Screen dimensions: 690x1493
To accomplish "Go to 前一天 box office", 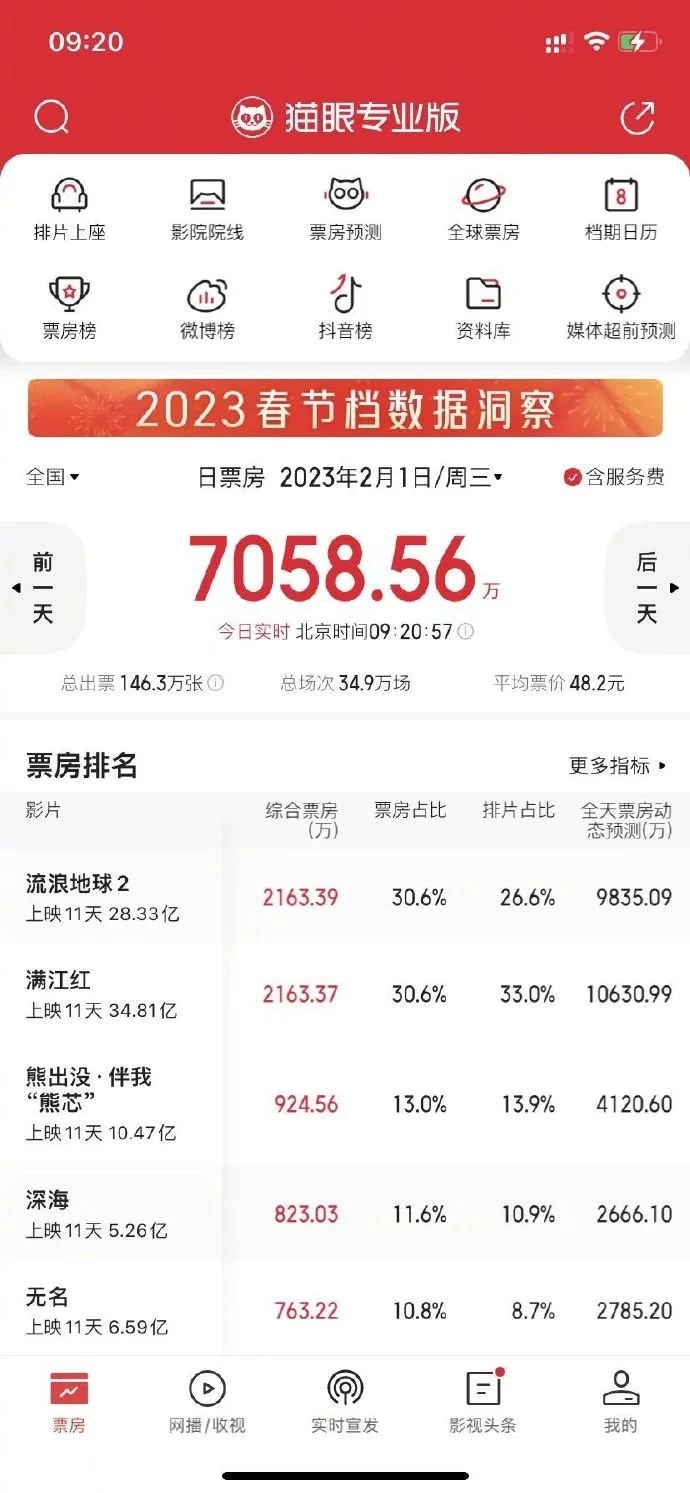I will (42, 587).
